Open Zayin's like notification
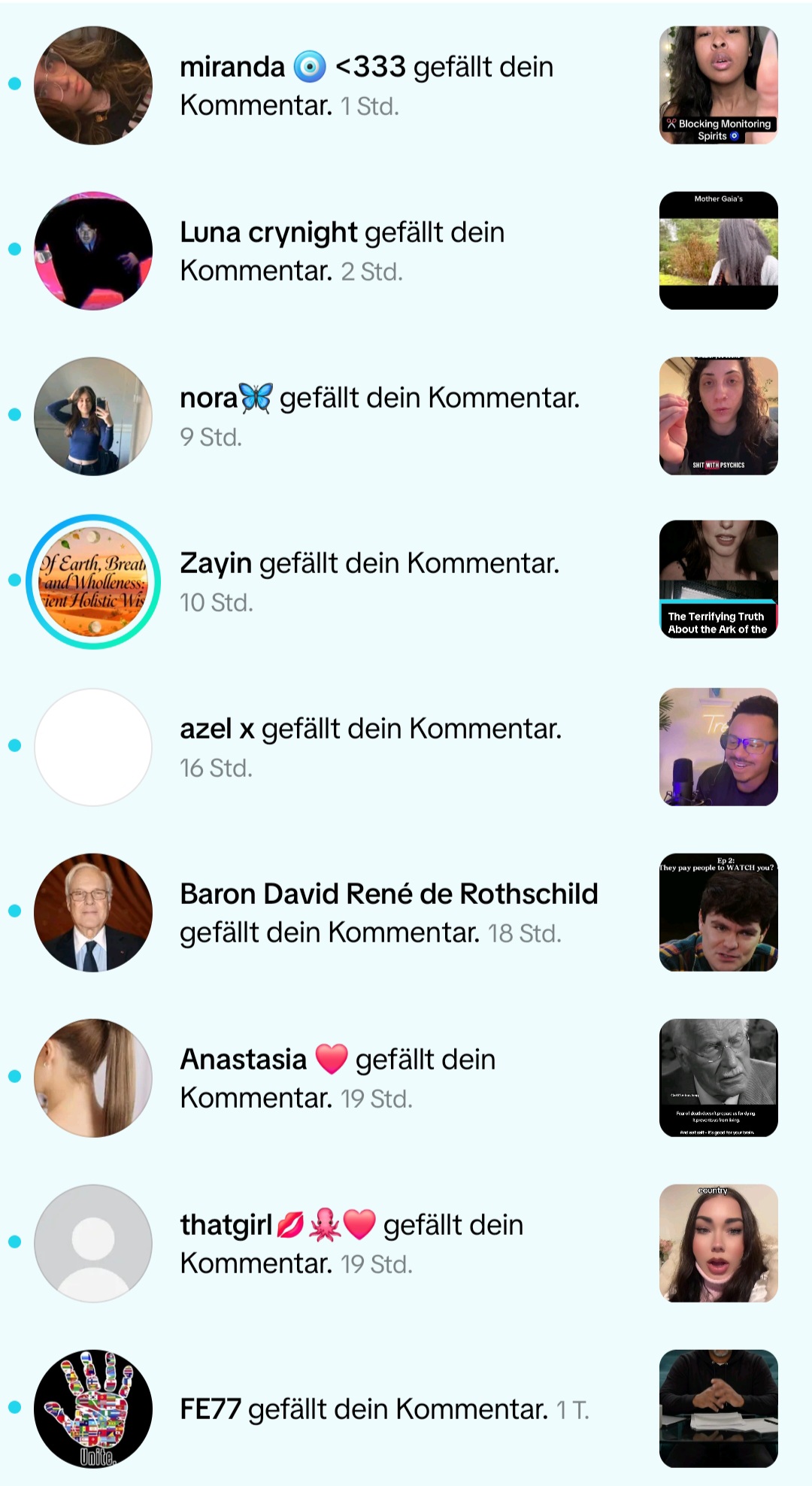The image size is (812, 1486). (369, 581)
